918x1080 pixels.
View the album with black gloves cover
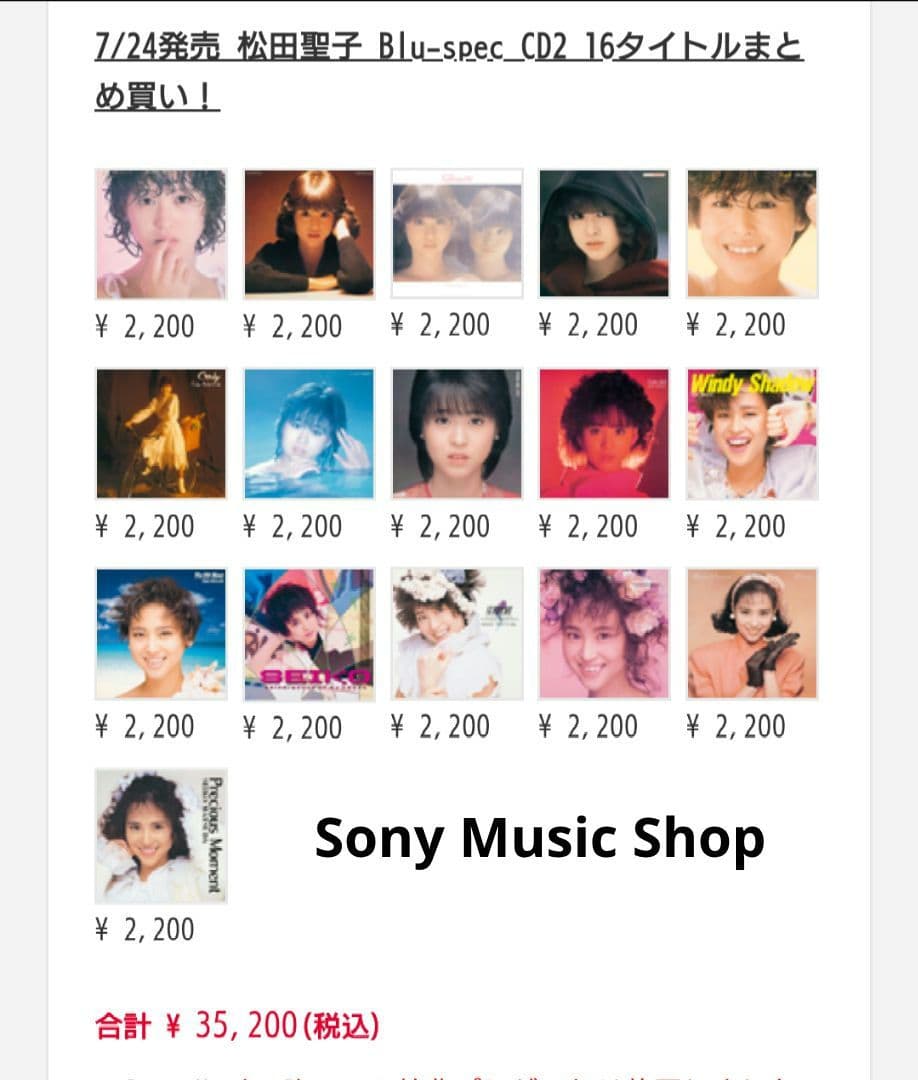click(751, 634)
